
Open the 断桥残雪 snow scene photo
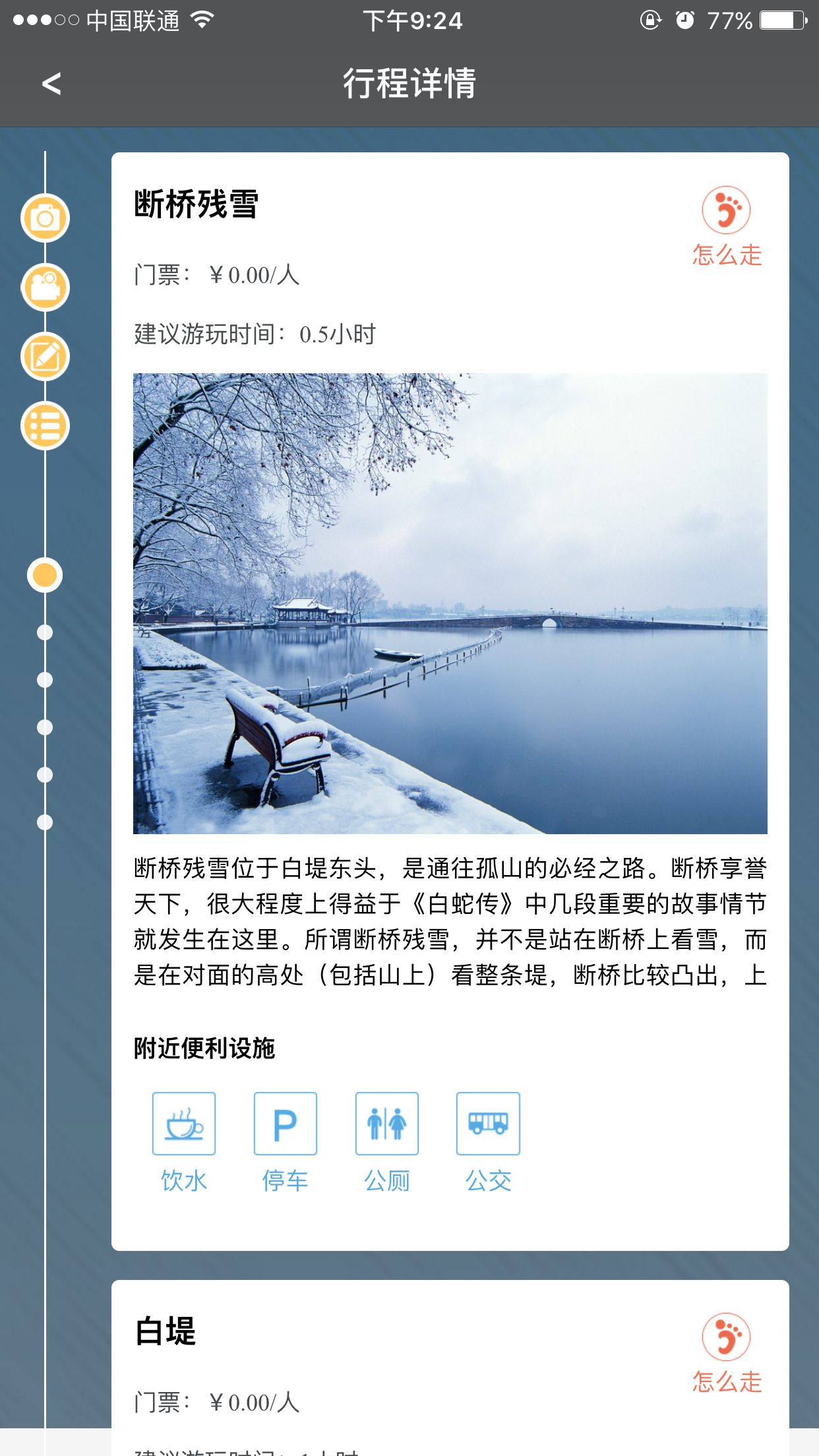450,603
